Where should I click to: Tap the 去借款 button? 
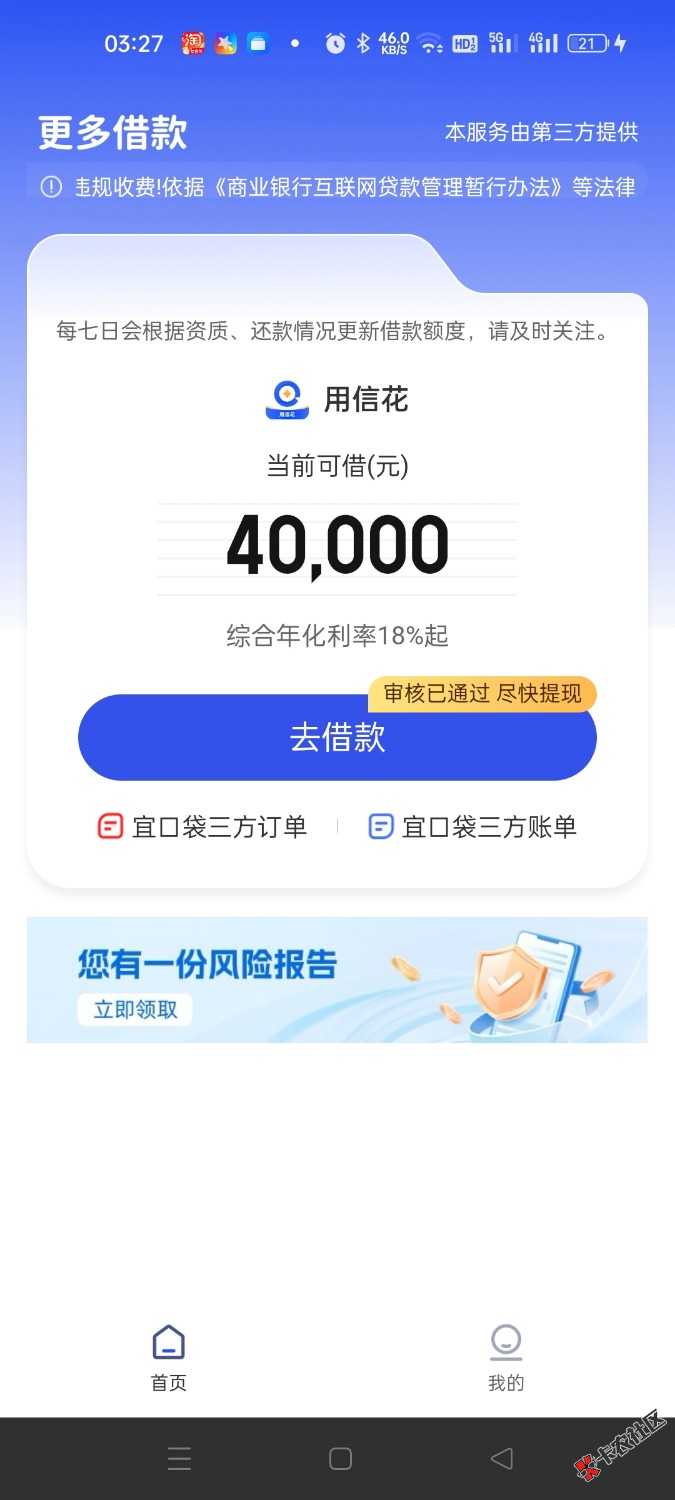pyautogui.click(x=337, y=738)
